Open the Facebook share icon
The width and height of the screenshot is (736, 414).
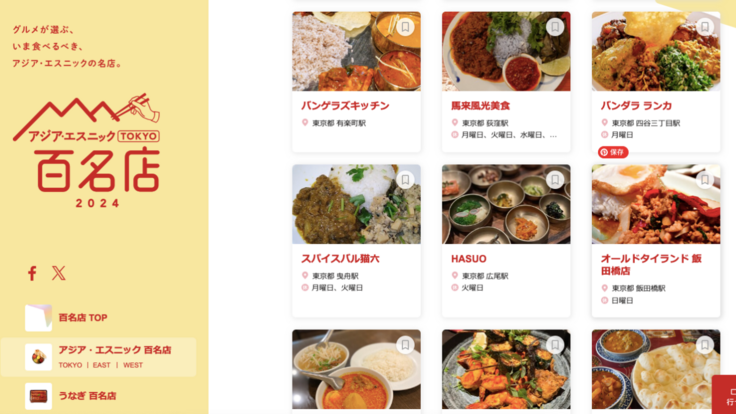(x=32, y=273)
